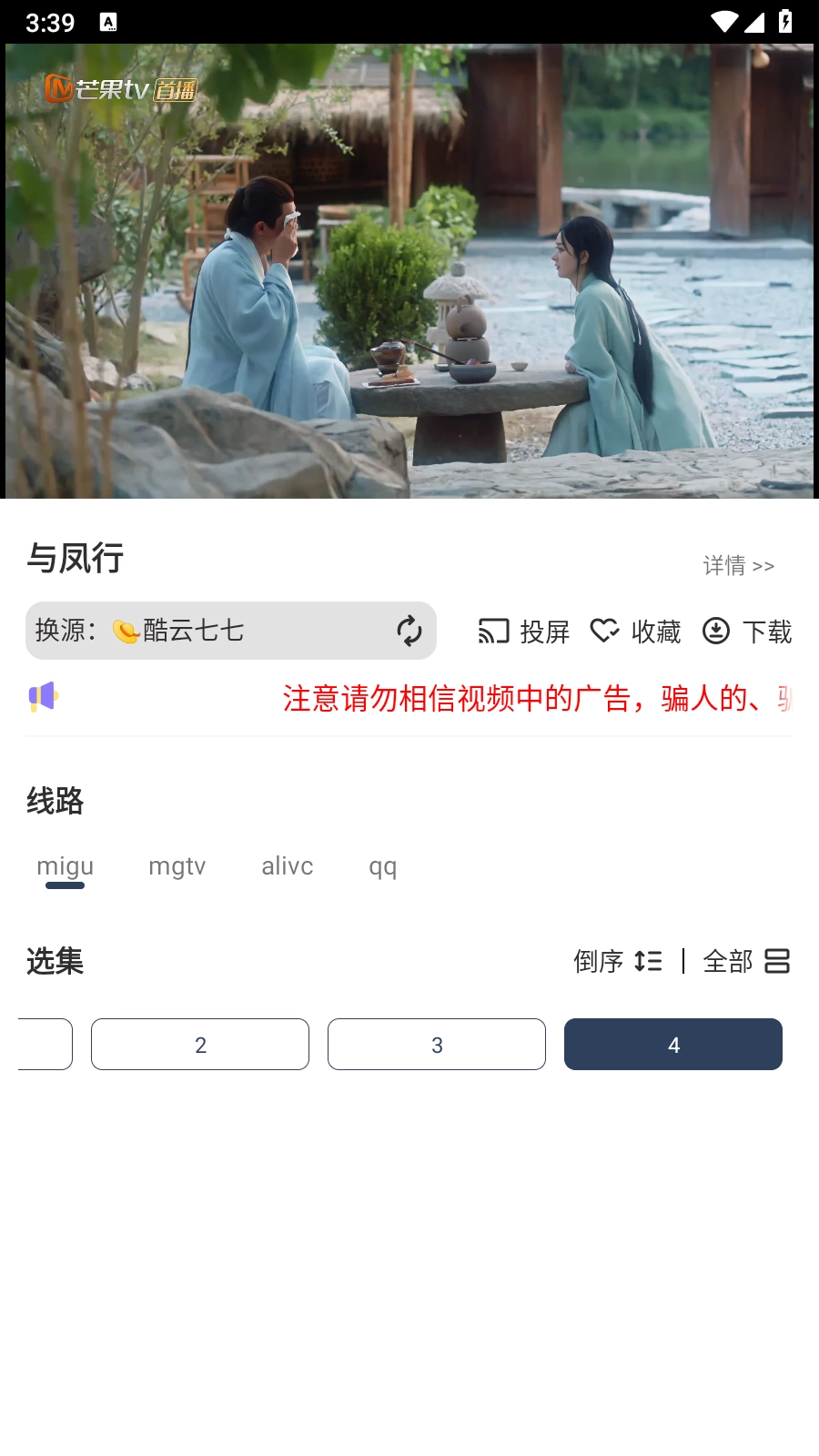Tap the video player to show controls
The image size is (819, 1456).
coord(409,271)
